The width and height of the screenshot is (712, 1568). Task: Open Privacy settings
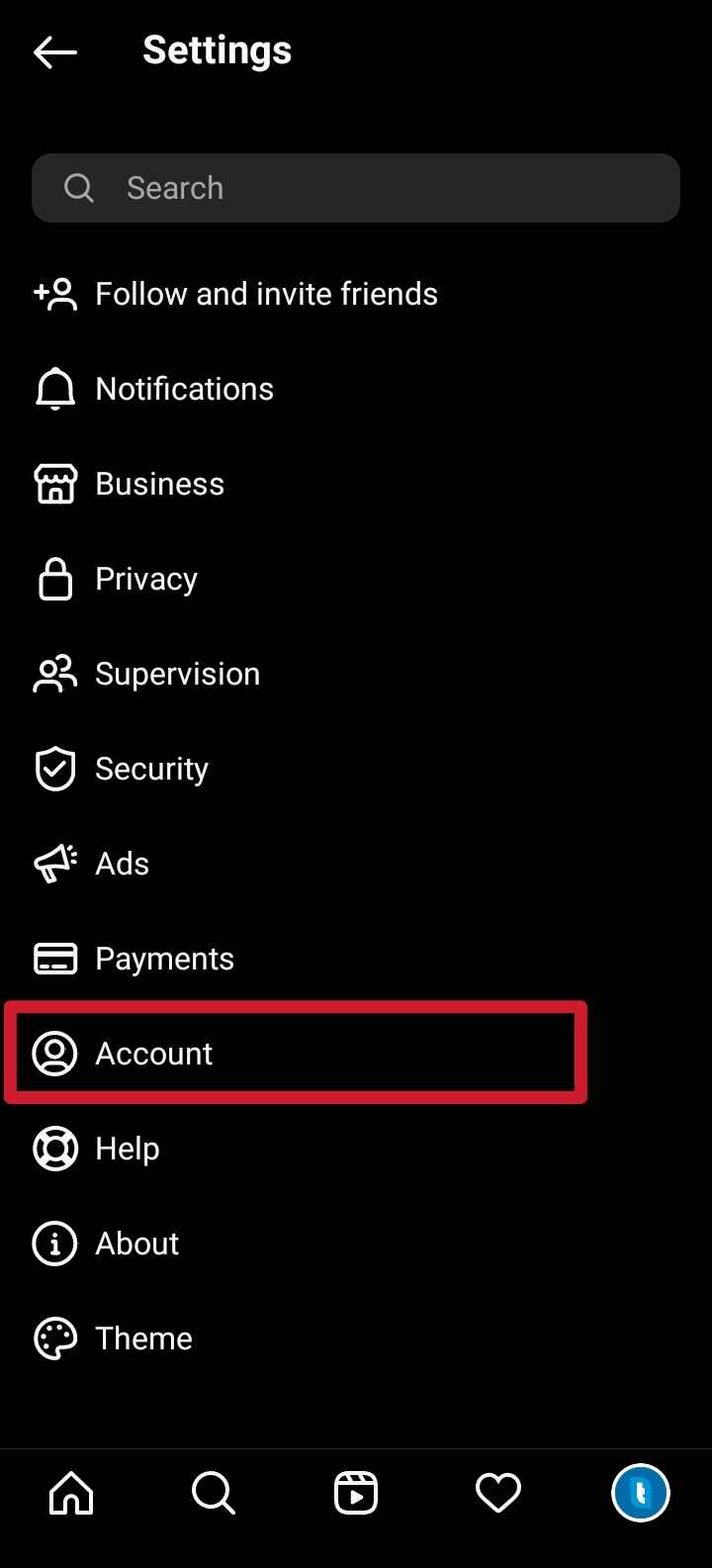tap(356, 579)
